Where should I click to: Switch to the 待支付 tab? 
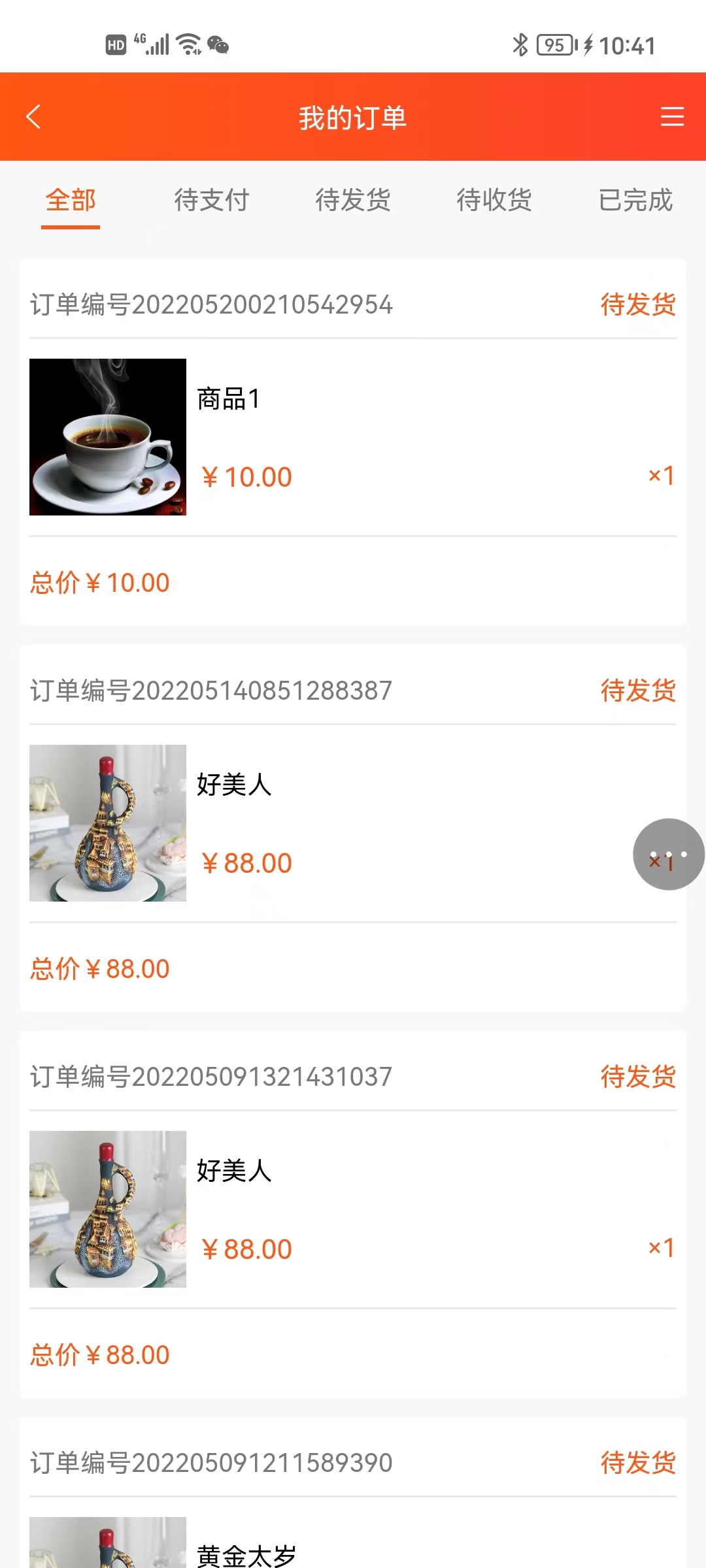(212, 200)
